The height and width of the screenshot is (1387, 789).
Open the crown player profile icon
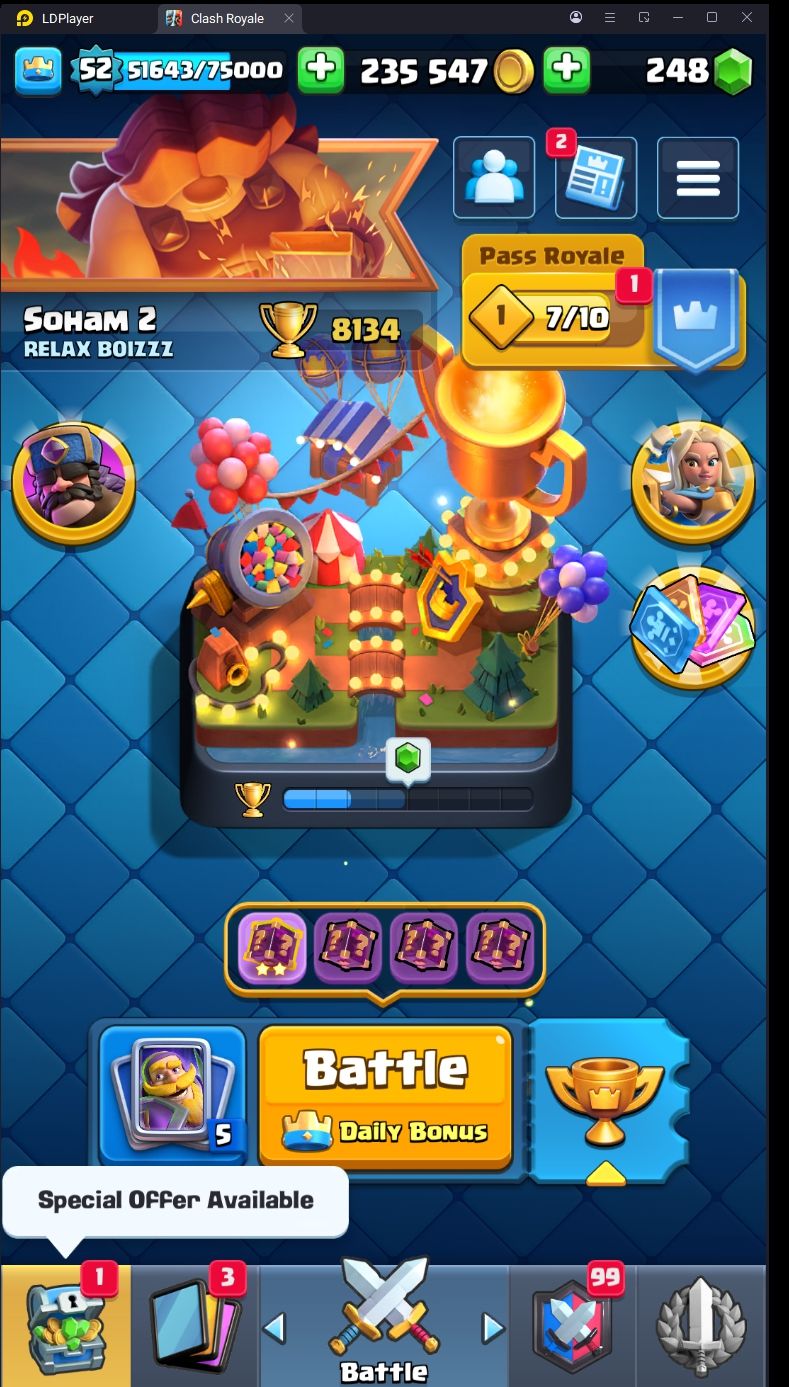(38, 70)
